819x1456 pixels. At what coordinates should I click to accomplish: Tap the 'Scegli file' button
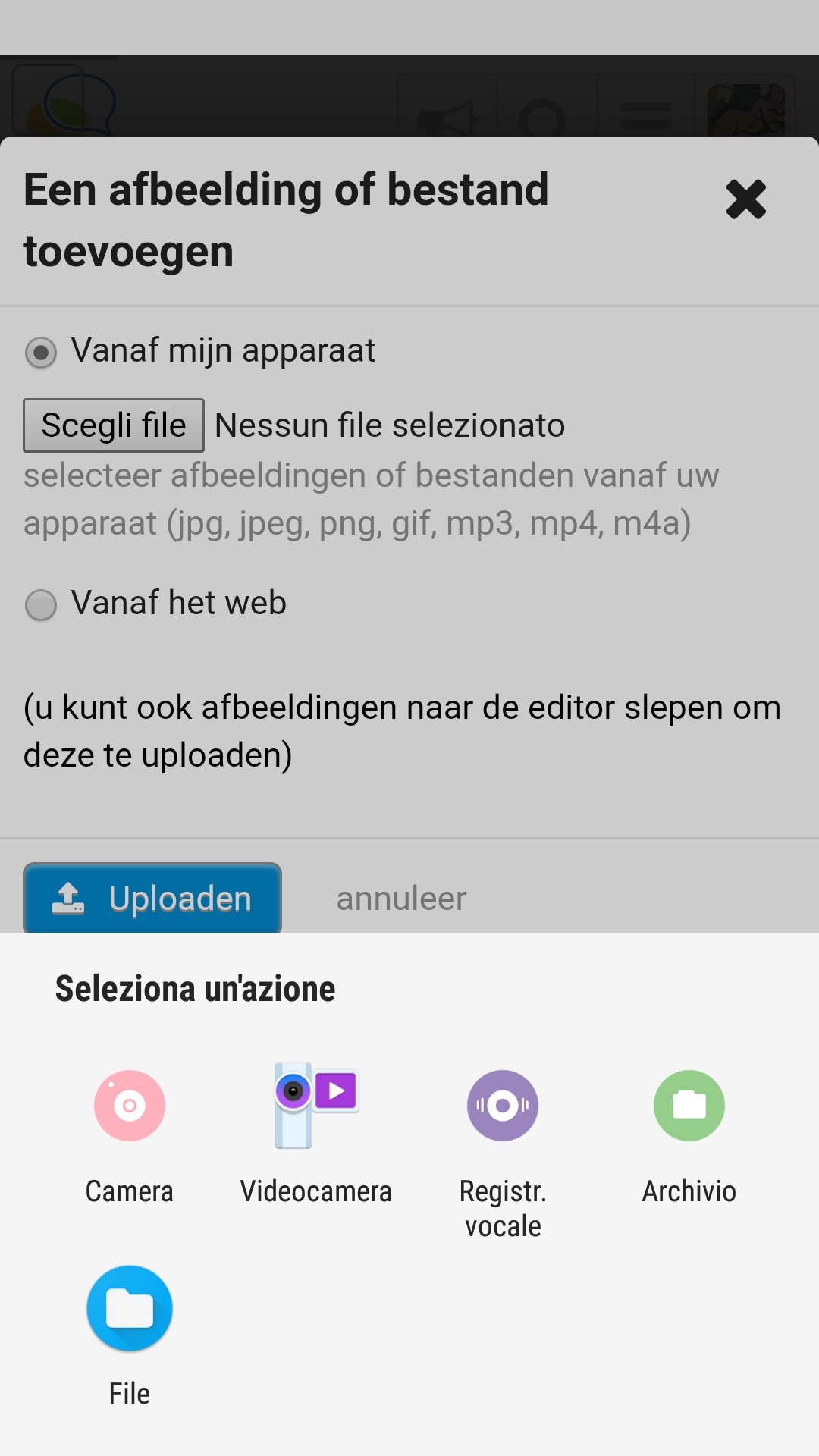click(114, 425)
